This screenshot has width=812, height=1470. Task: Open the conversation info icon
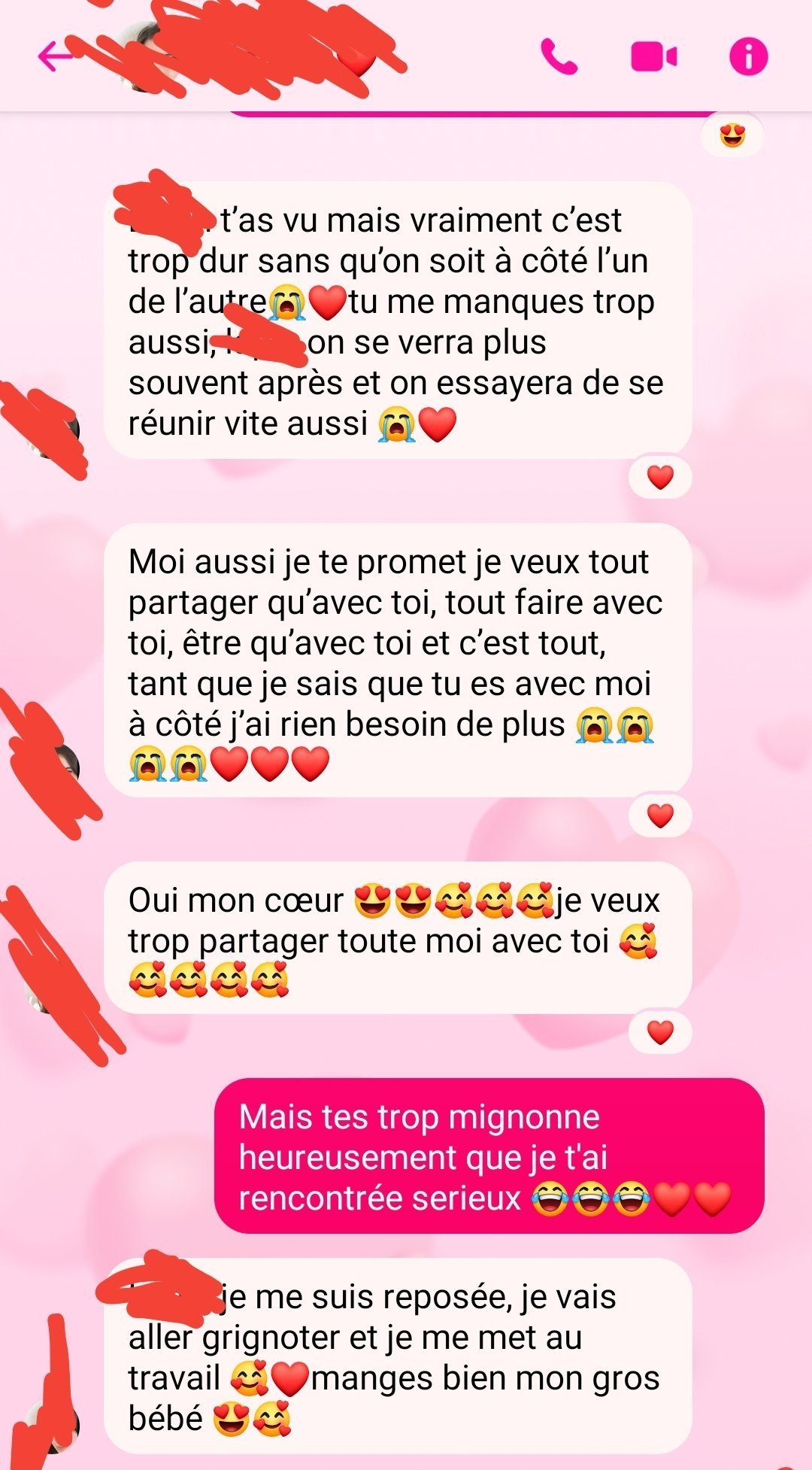[749, 56]
